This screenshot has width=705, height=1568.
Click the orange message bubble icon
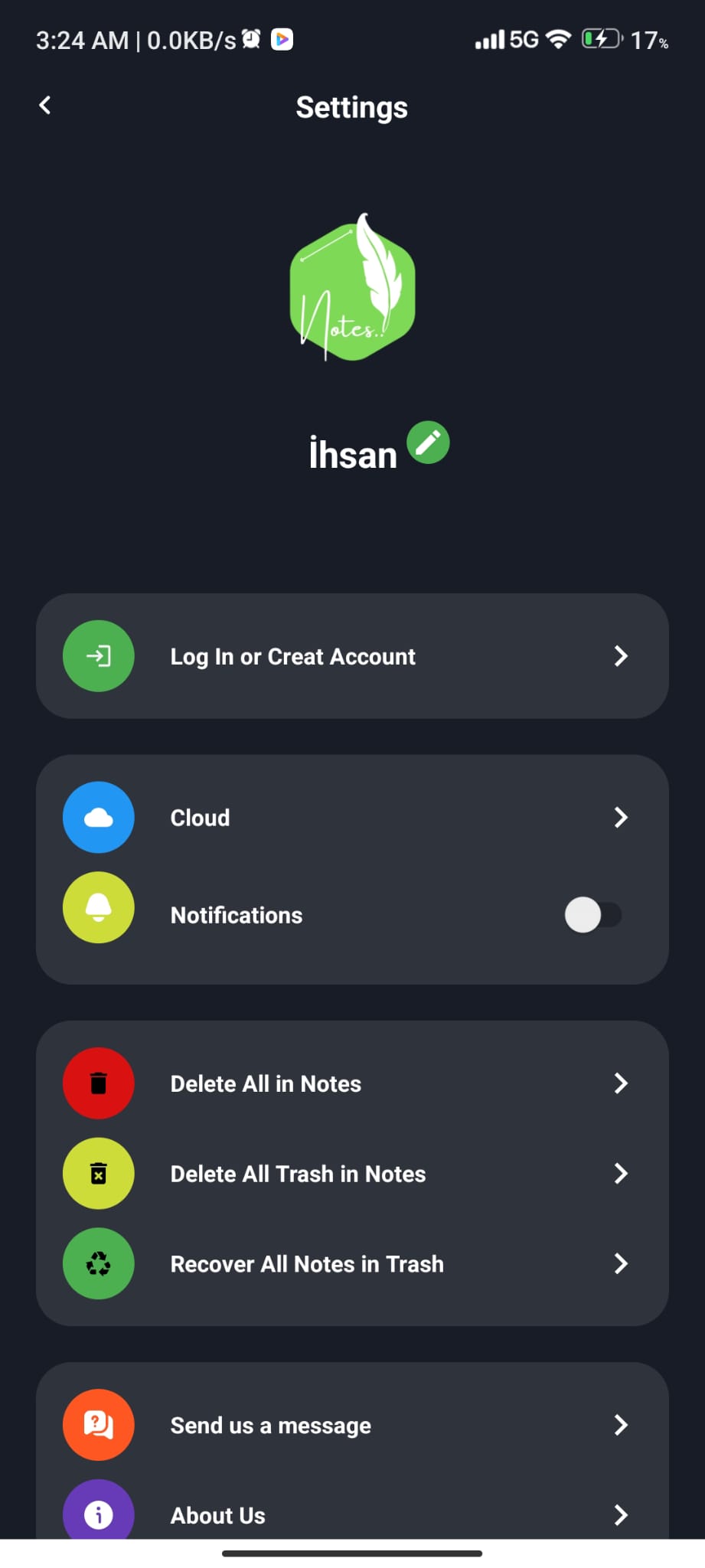(98, 1424)
